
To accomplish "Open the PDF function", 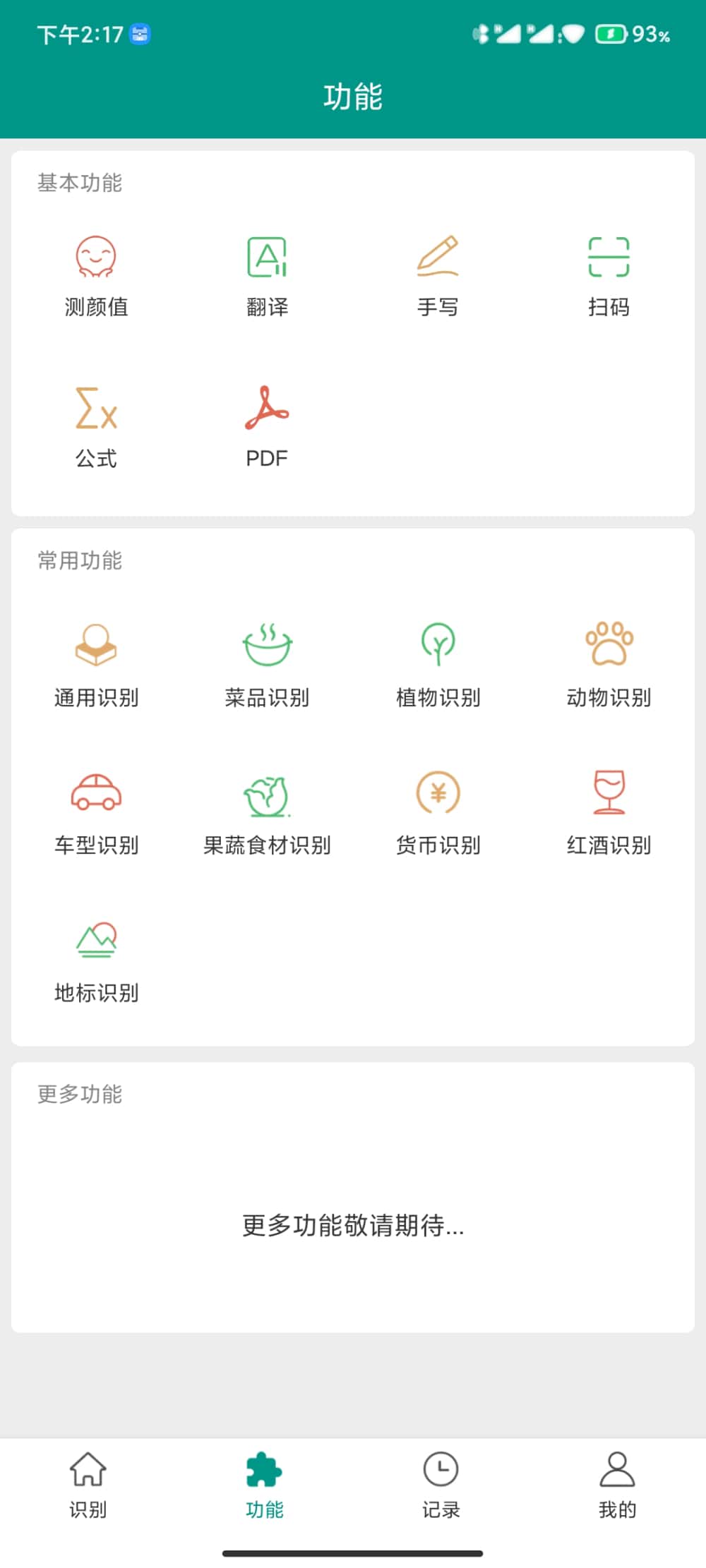I will click(267, 427).
